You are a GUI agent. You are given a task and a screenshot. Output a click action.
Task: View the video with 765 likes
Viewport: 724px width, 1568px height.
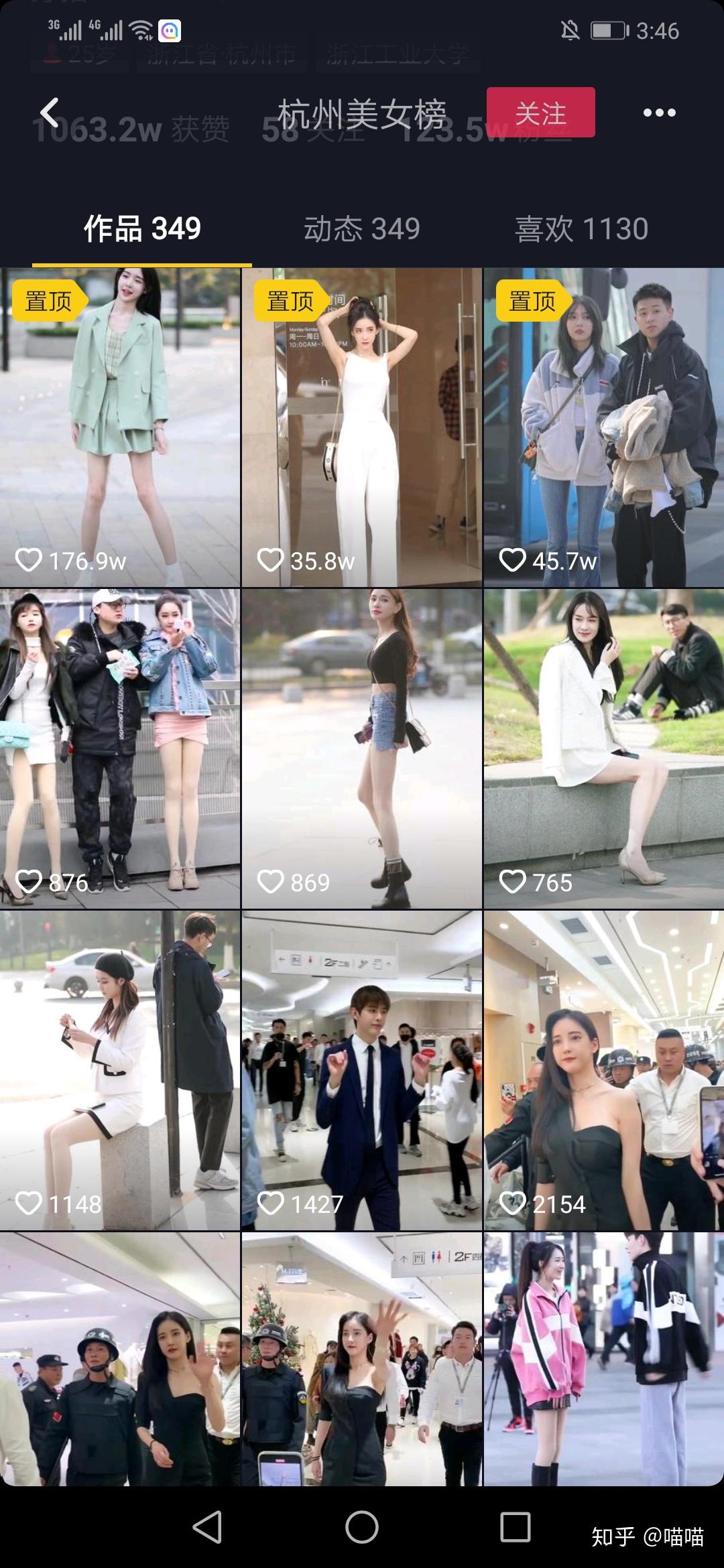[x=603, y=748]
